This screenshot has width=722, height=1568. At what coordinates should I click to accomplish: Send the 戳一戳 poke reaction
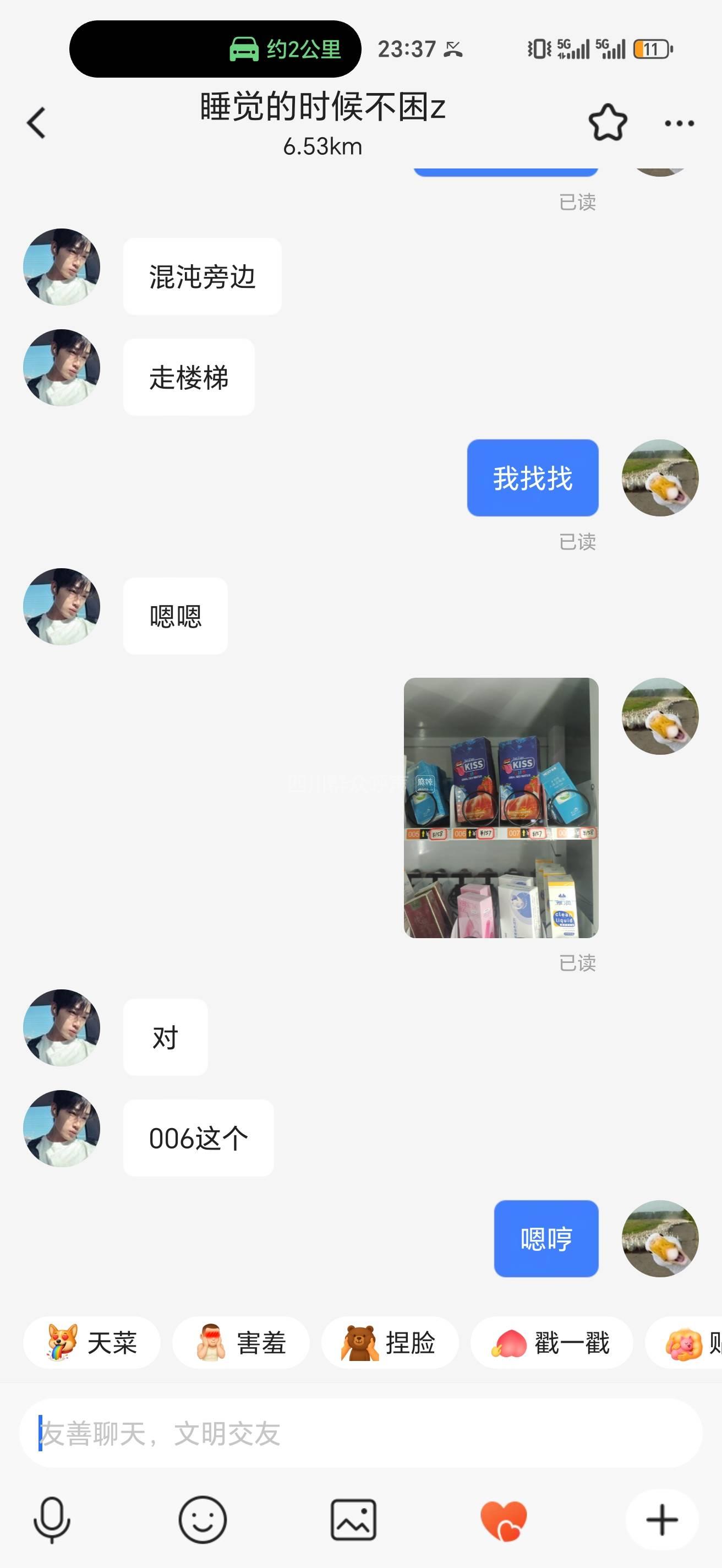coord(551,1342)
